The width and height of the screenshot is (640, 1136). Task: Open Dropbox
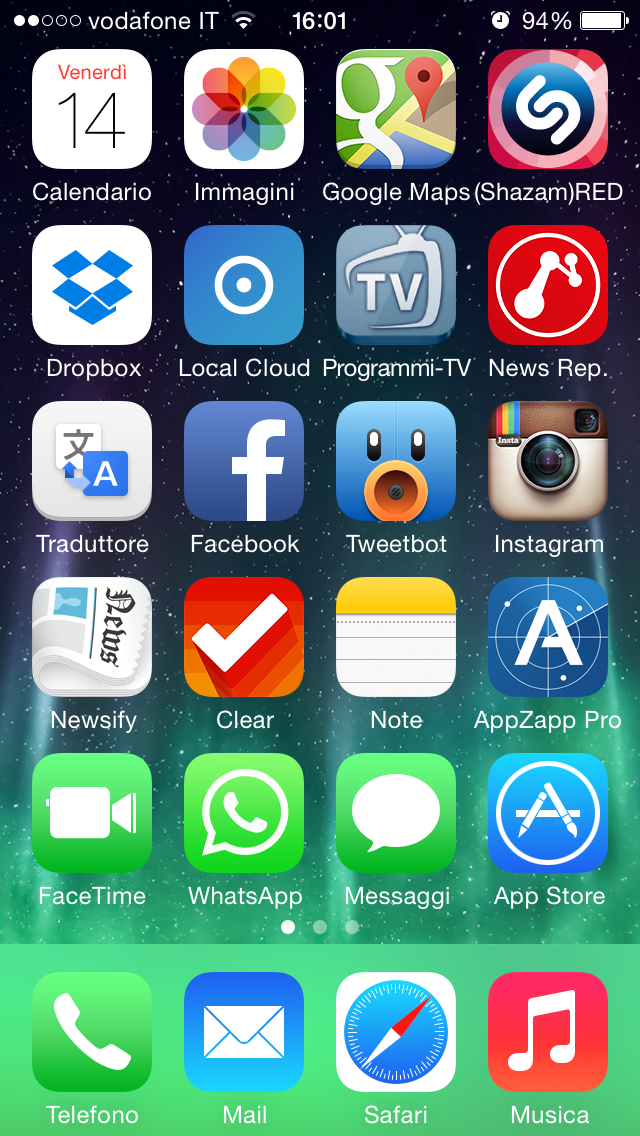pyautogui.click(x=92, y=285)
